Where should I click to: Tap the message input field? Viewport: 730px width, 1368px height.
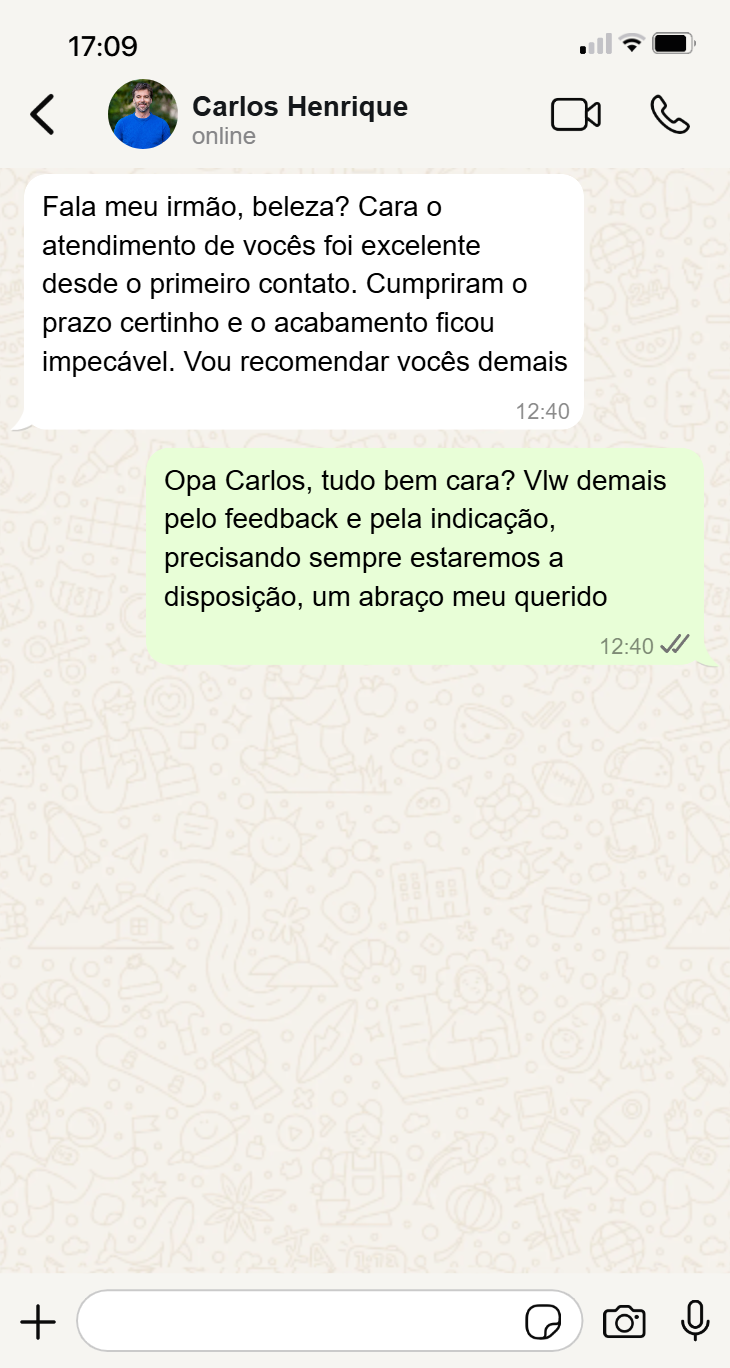click(300, 1322)
